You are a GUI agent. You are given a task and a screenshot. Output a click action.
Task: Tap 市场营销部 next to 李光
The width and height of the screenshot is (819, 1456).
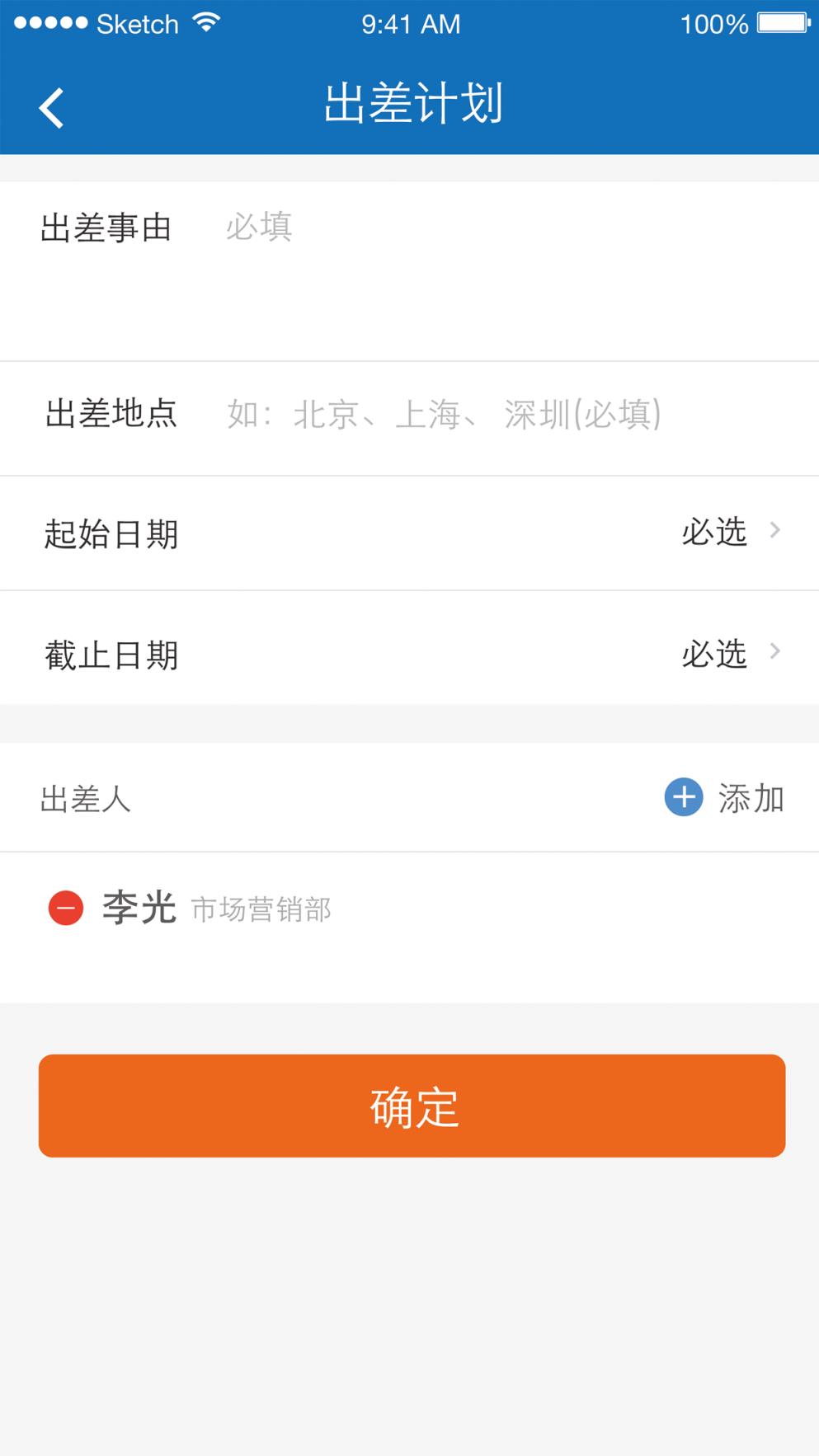click(x=261, y=910)
